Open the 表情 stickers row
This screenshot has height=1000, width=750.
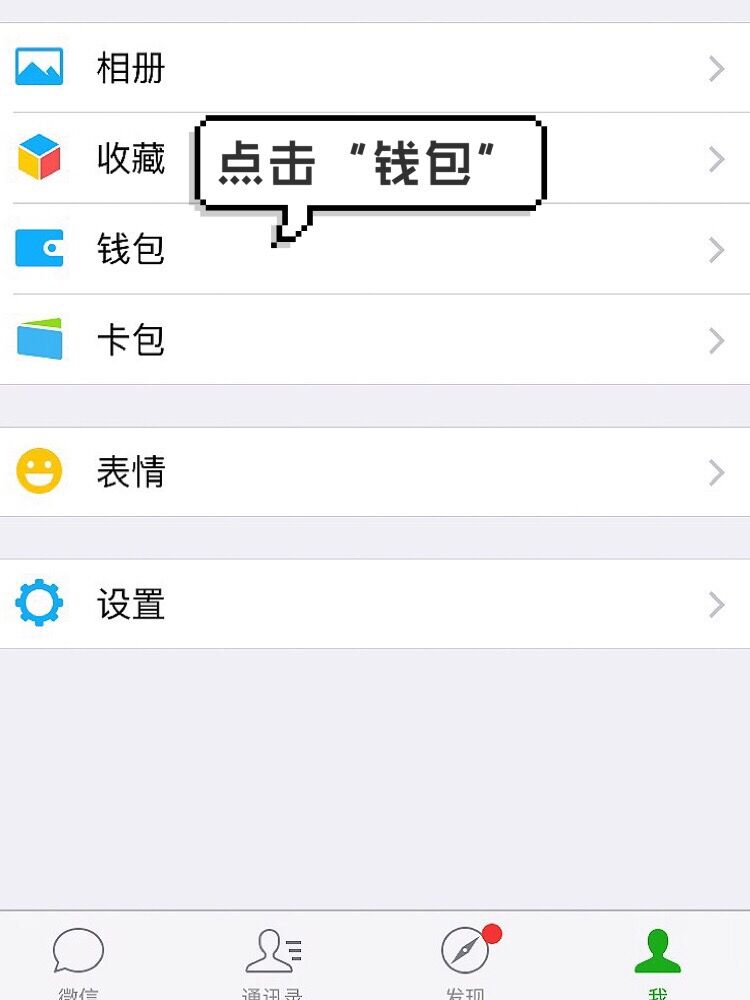[x=375, y=472]
